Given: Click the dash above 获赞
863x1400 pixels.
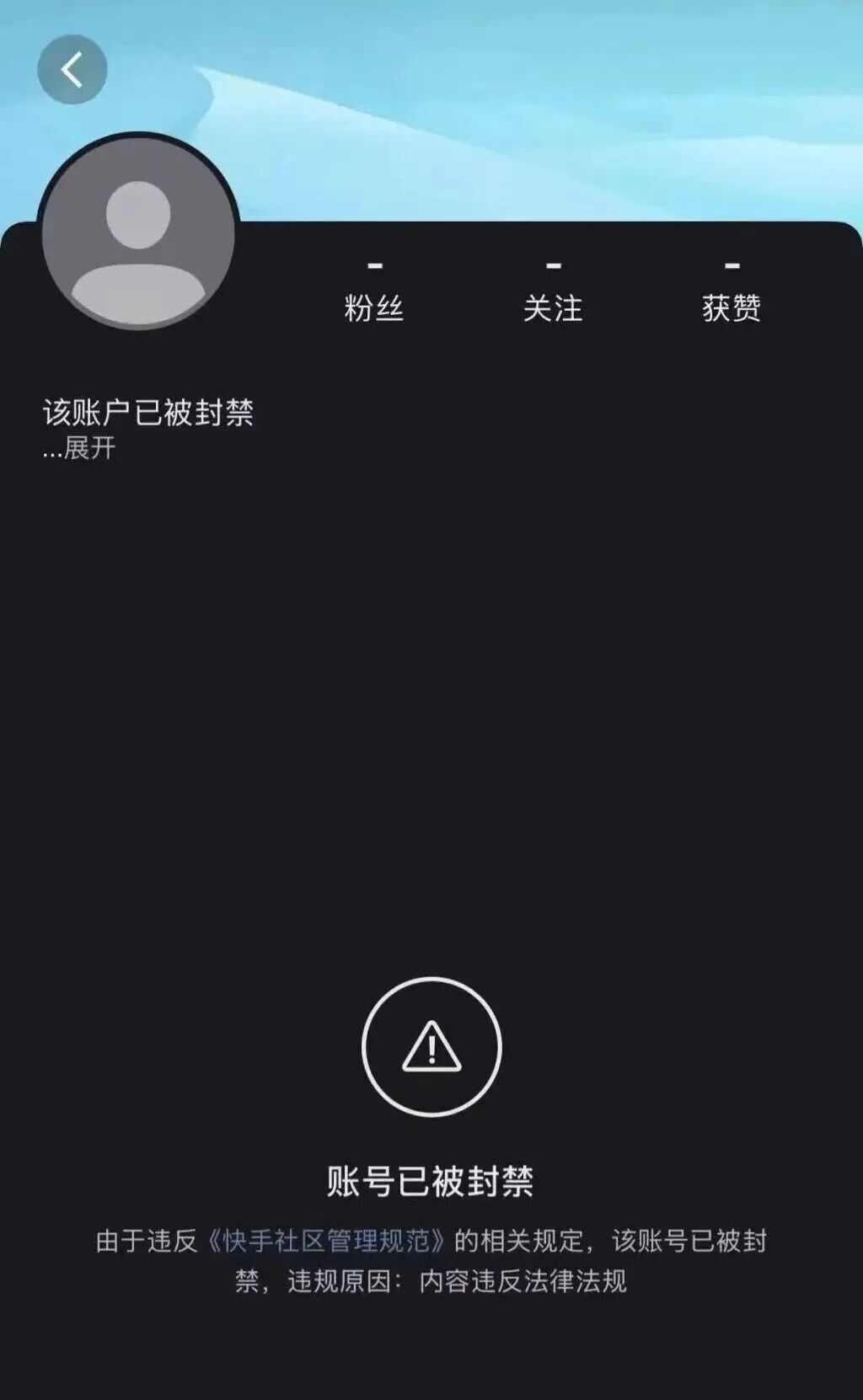Looking at the screenshot, I should [x=732, y=265].
